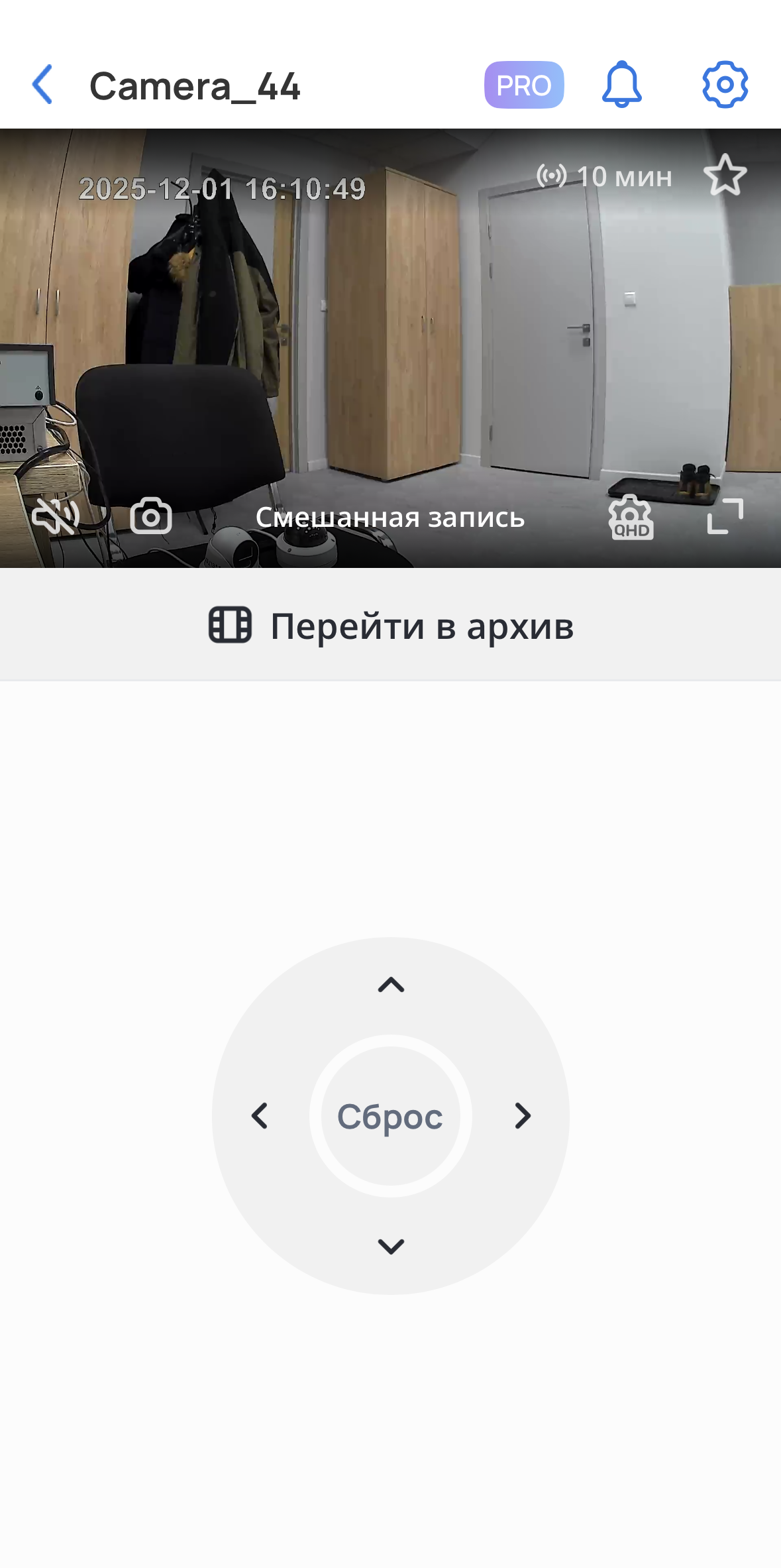Unmute the camera sound
The height and width of the screenshot is (1568, 781).
[x=56, y=516]
